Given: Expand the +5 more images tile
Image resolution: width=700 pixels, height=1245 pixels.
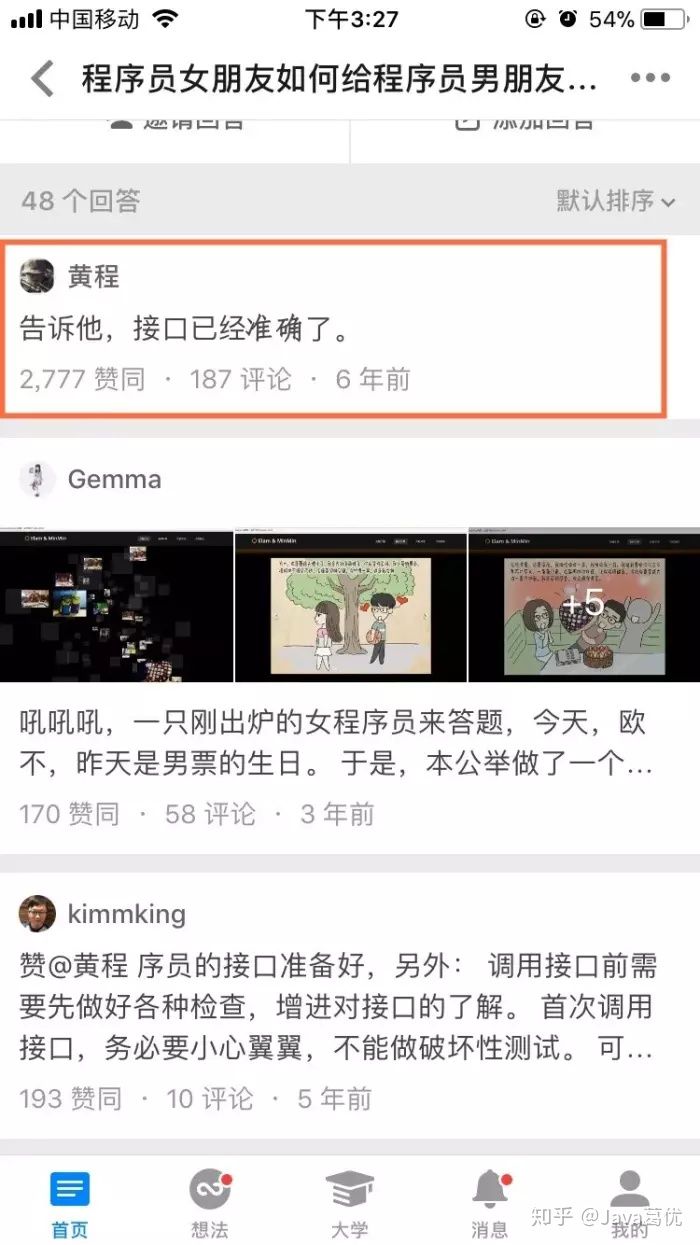Looking at the screenshot, I should pos(584,607).
